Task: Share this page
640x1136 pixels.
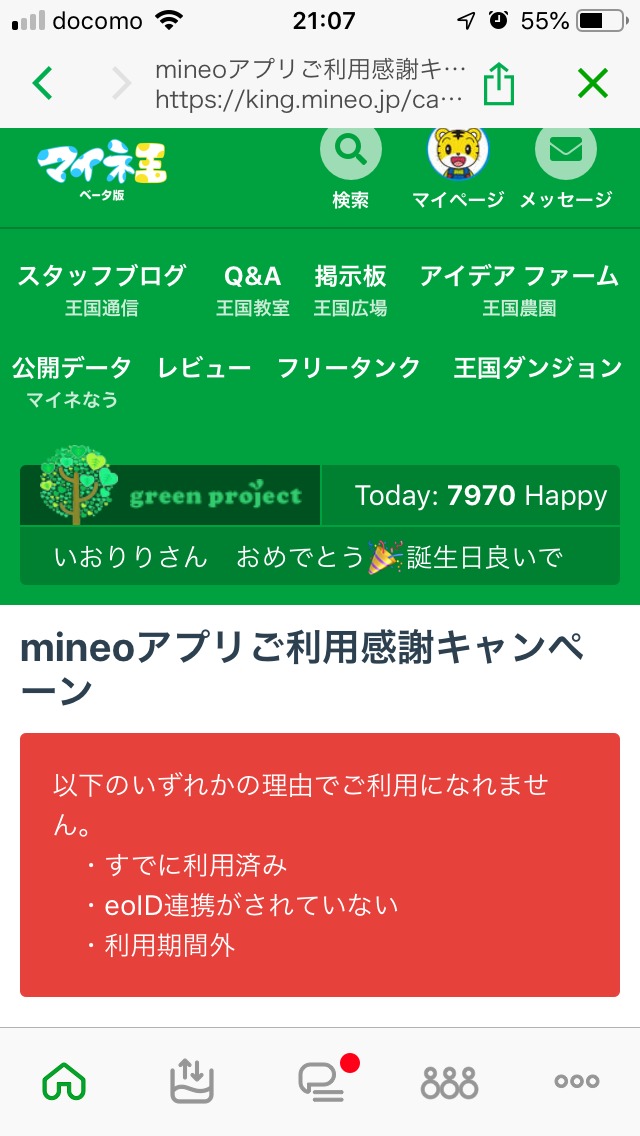Action: tap(498, 84)
